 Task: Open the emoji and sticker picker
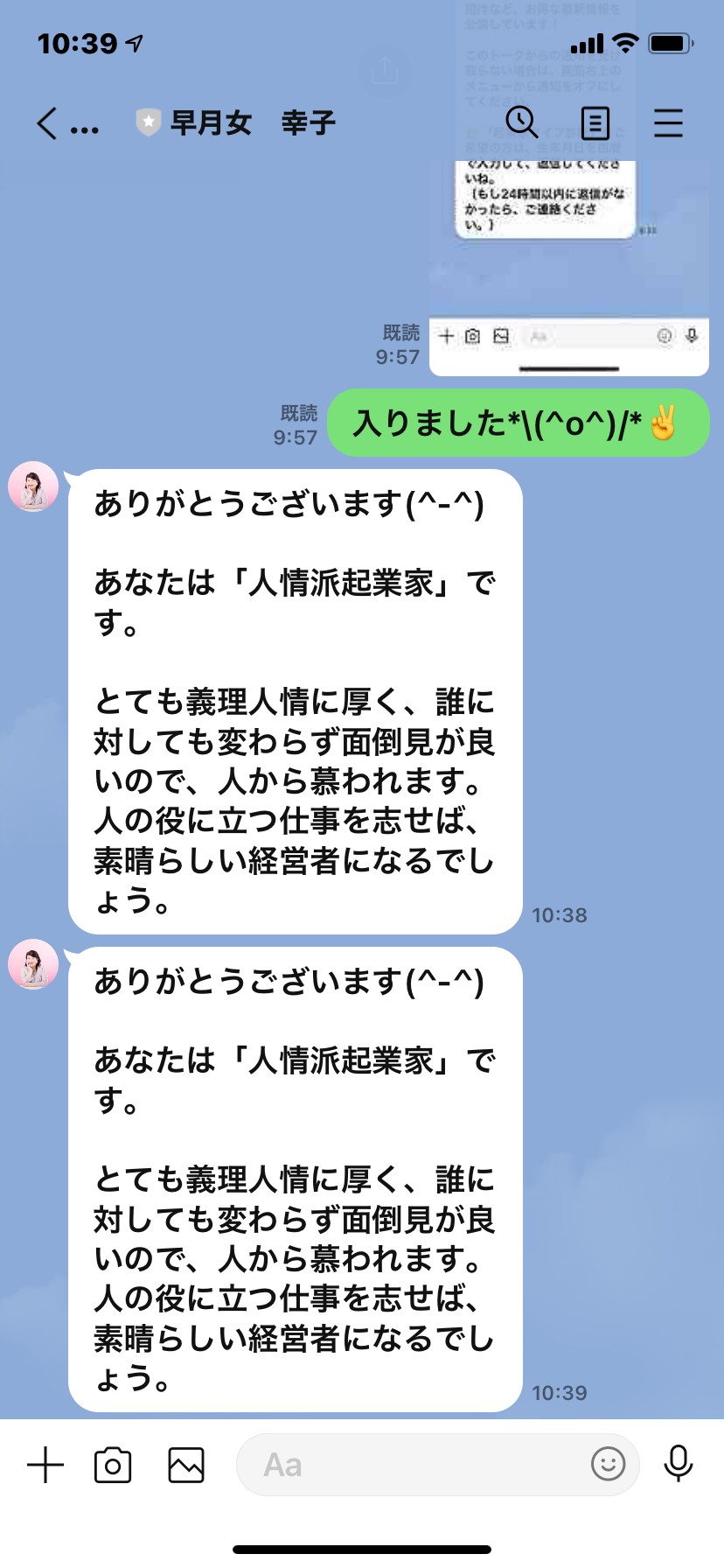[x=608, y=1464]
